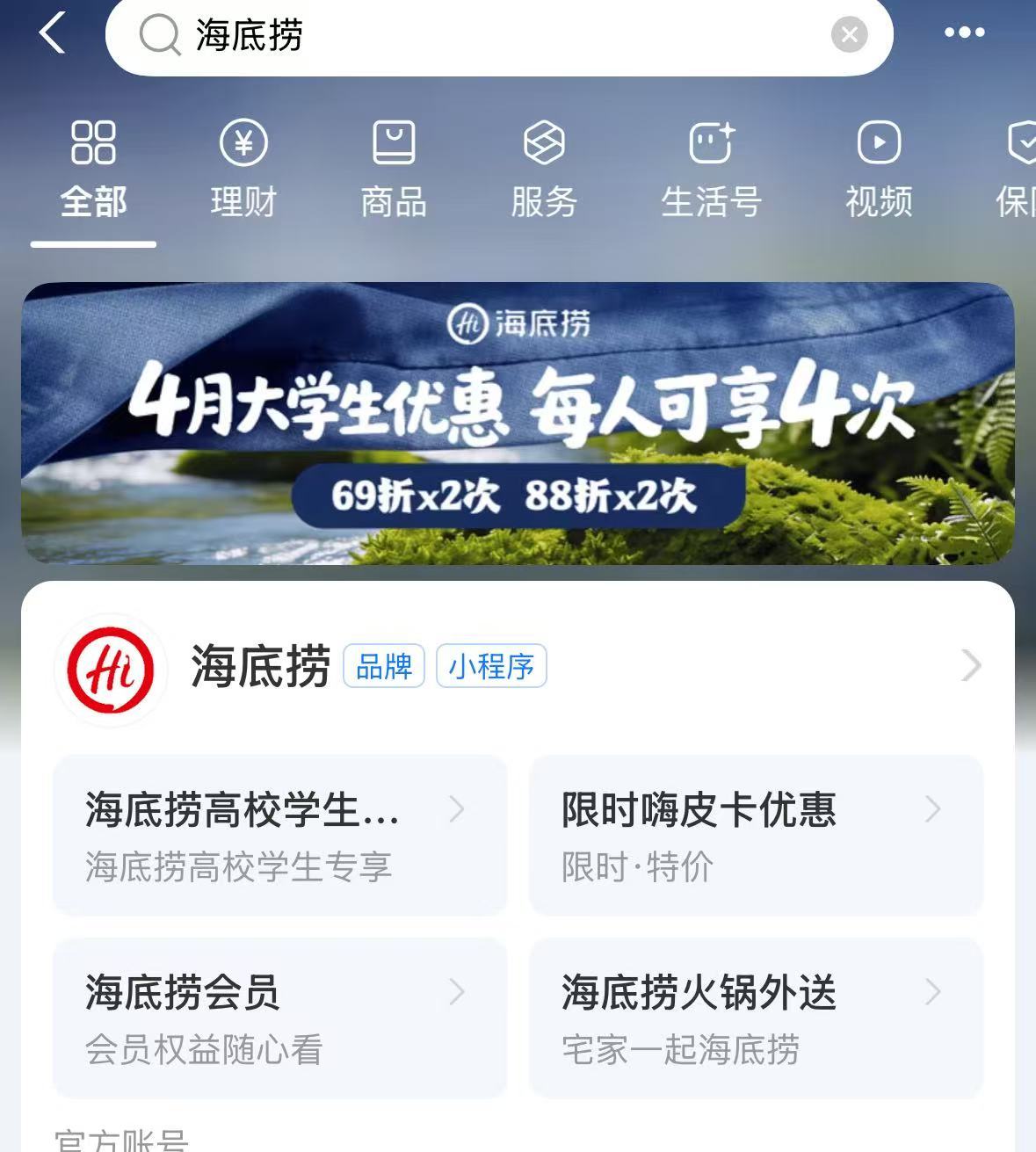
Task: Open the three-dot overflow menu
Action: [x=964, y=33]
